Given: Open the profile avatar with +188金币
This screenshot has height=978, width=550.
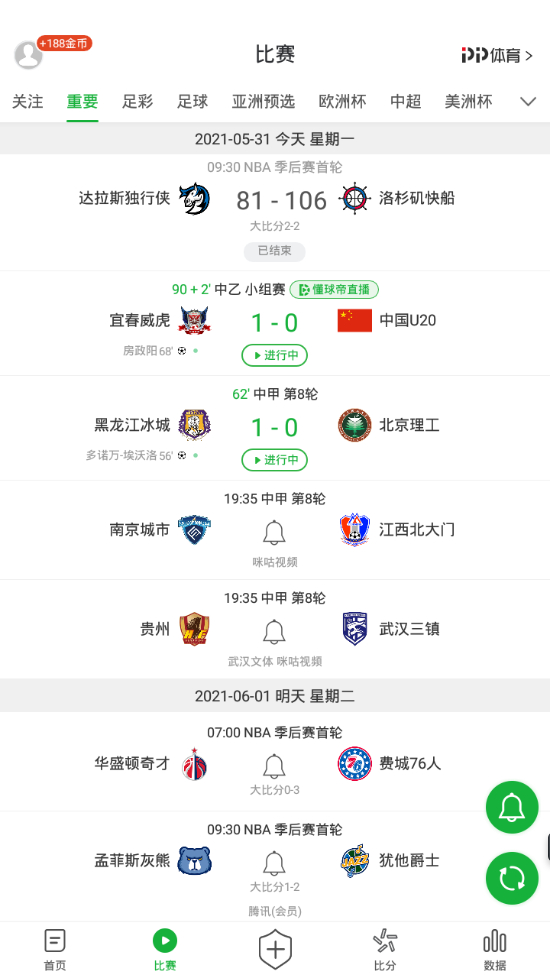Looking at the screenshot, I should tap(29, 55).
